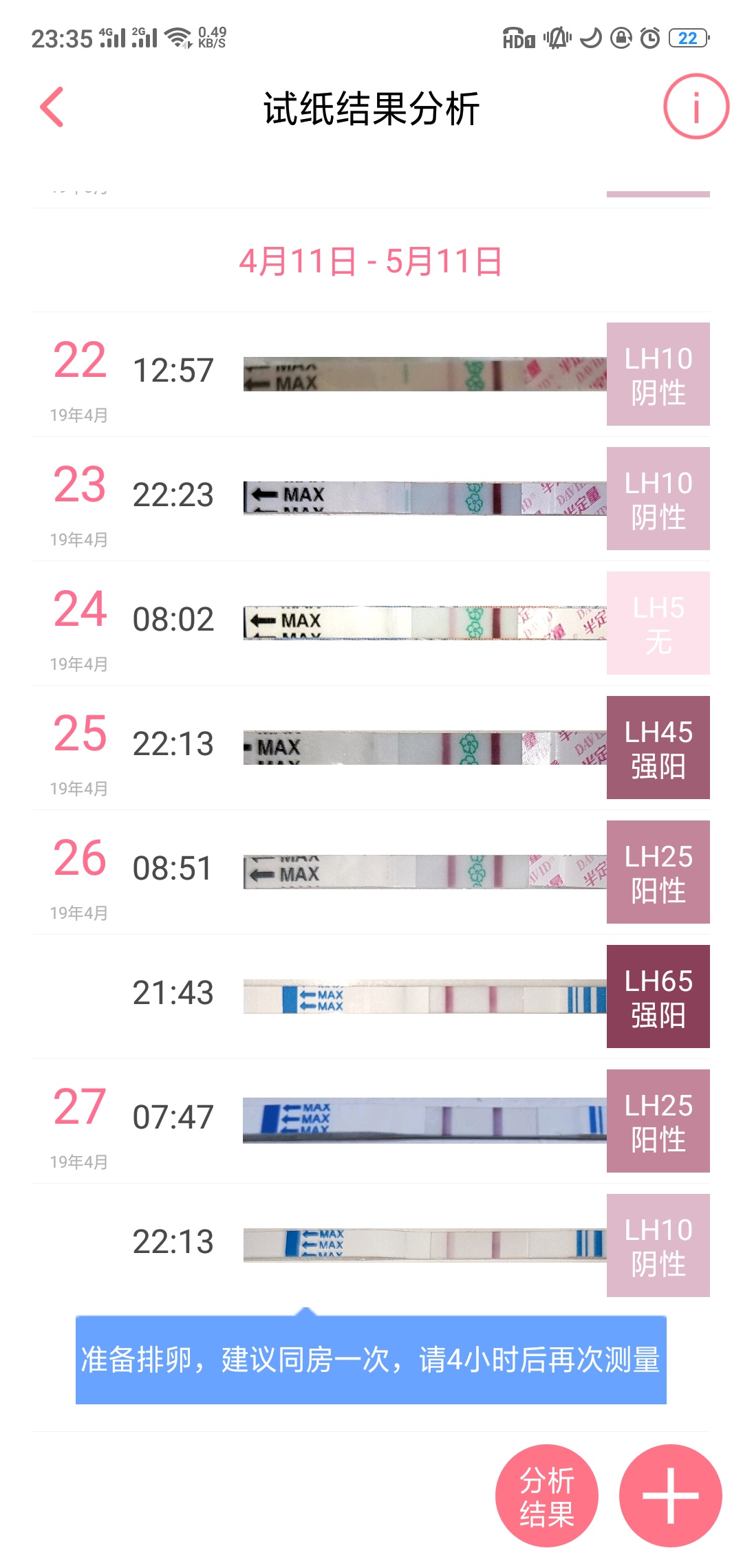This screenshot has height=1568, width=743.
Task: Open the April 23 22:23 test record
Action: tap(371, 499)
